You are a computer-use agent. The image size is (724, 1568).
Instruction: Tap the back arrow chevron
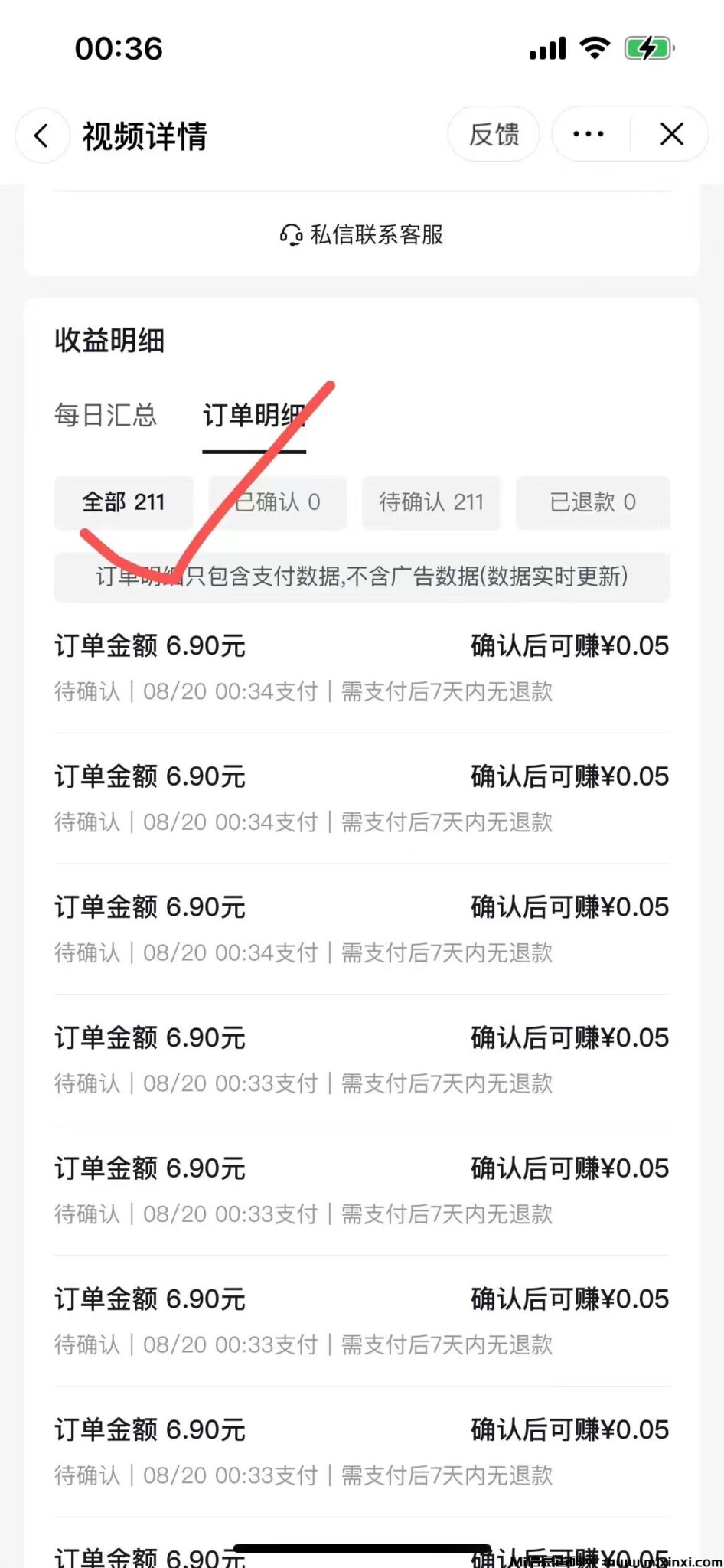(42, 135)
